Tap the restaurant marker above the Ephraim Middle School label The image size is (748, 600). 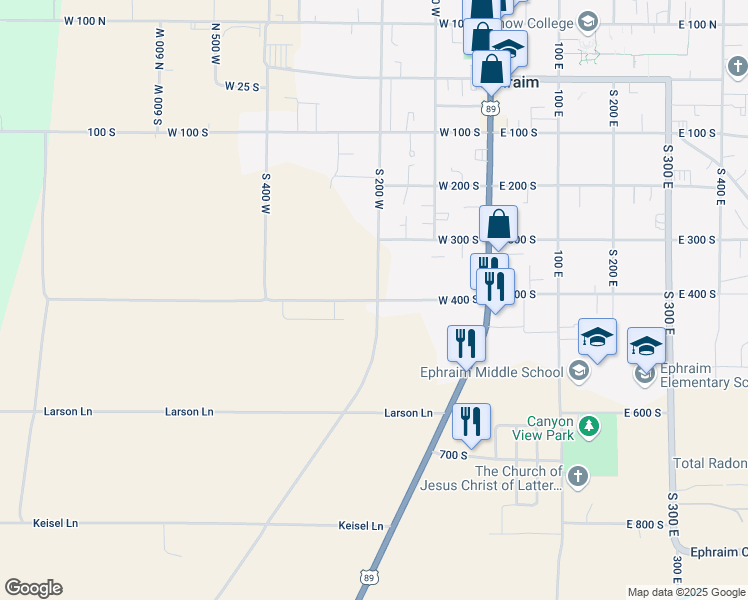[x=466, y=342]
